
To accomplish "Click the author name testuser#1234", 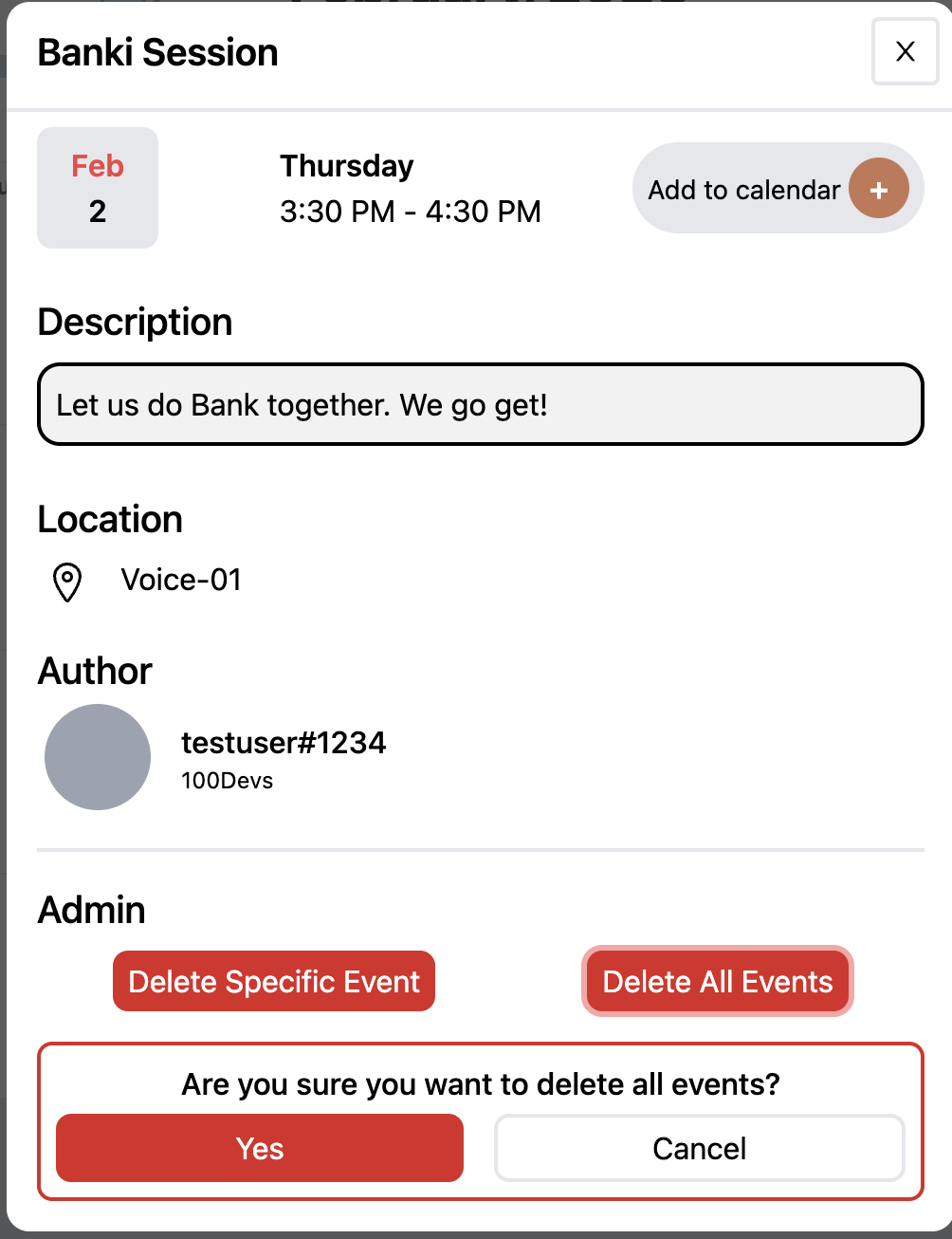I will point(284,744).
